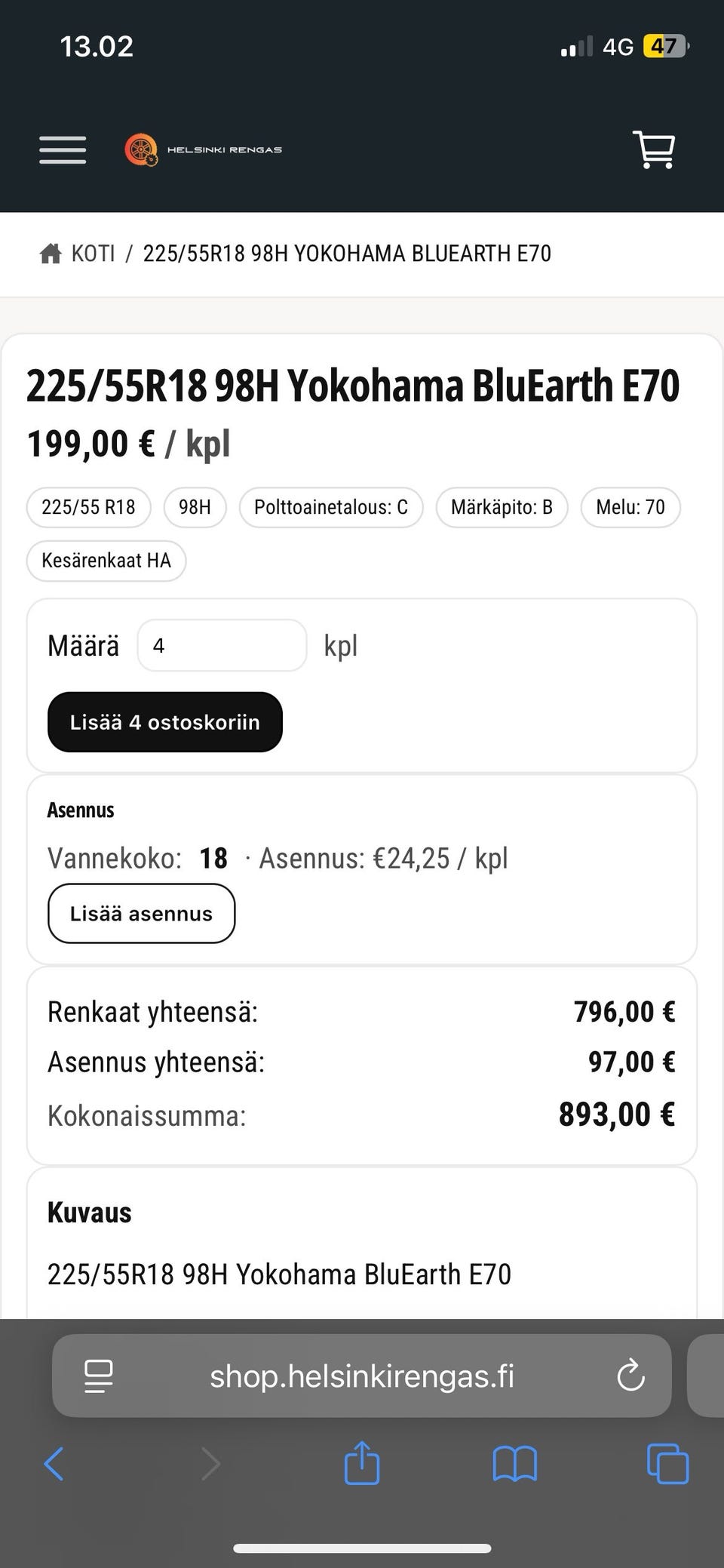The width and height of the screenshot is (724, 1568).
Task: Open the KOTI breadcrumb link
Action: 94,253
